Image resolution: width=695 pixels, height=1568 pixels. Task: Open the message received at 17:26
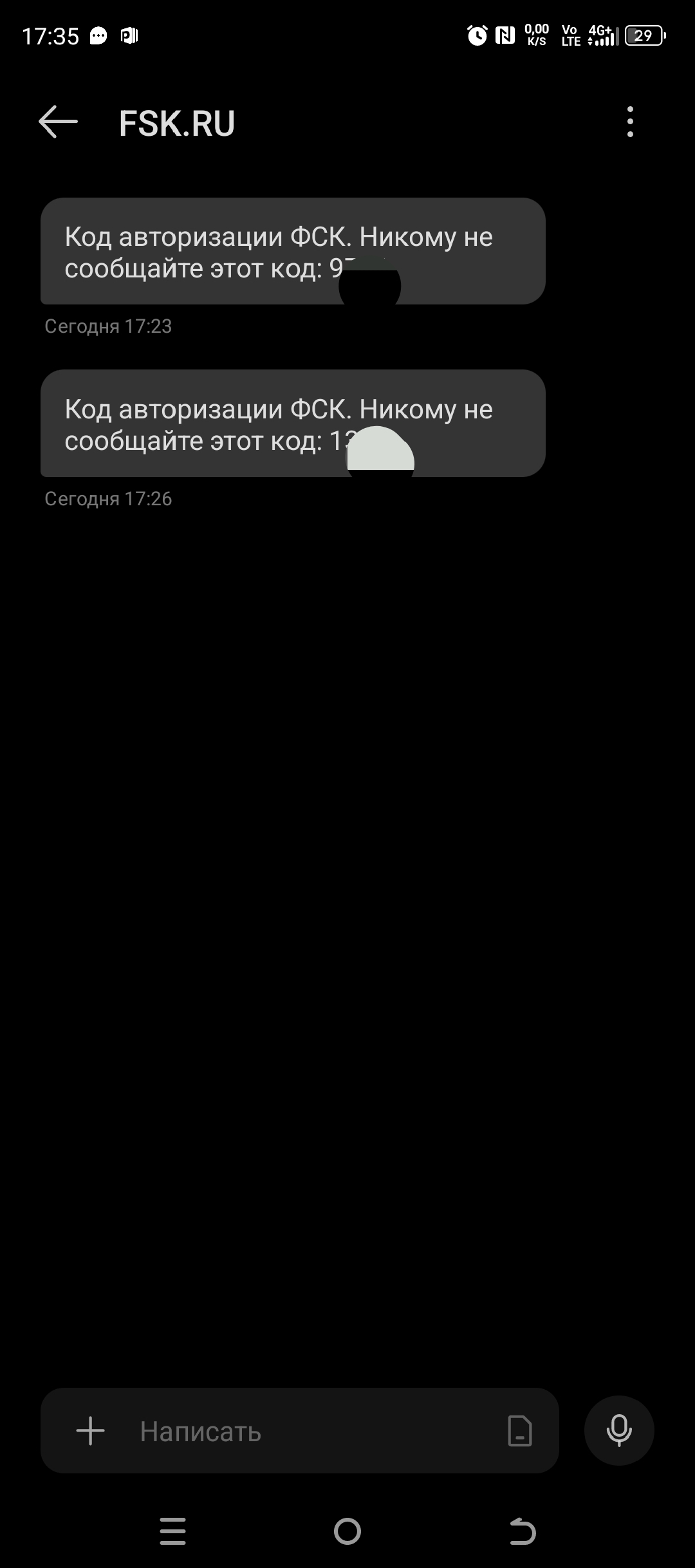tap(293, 423)
